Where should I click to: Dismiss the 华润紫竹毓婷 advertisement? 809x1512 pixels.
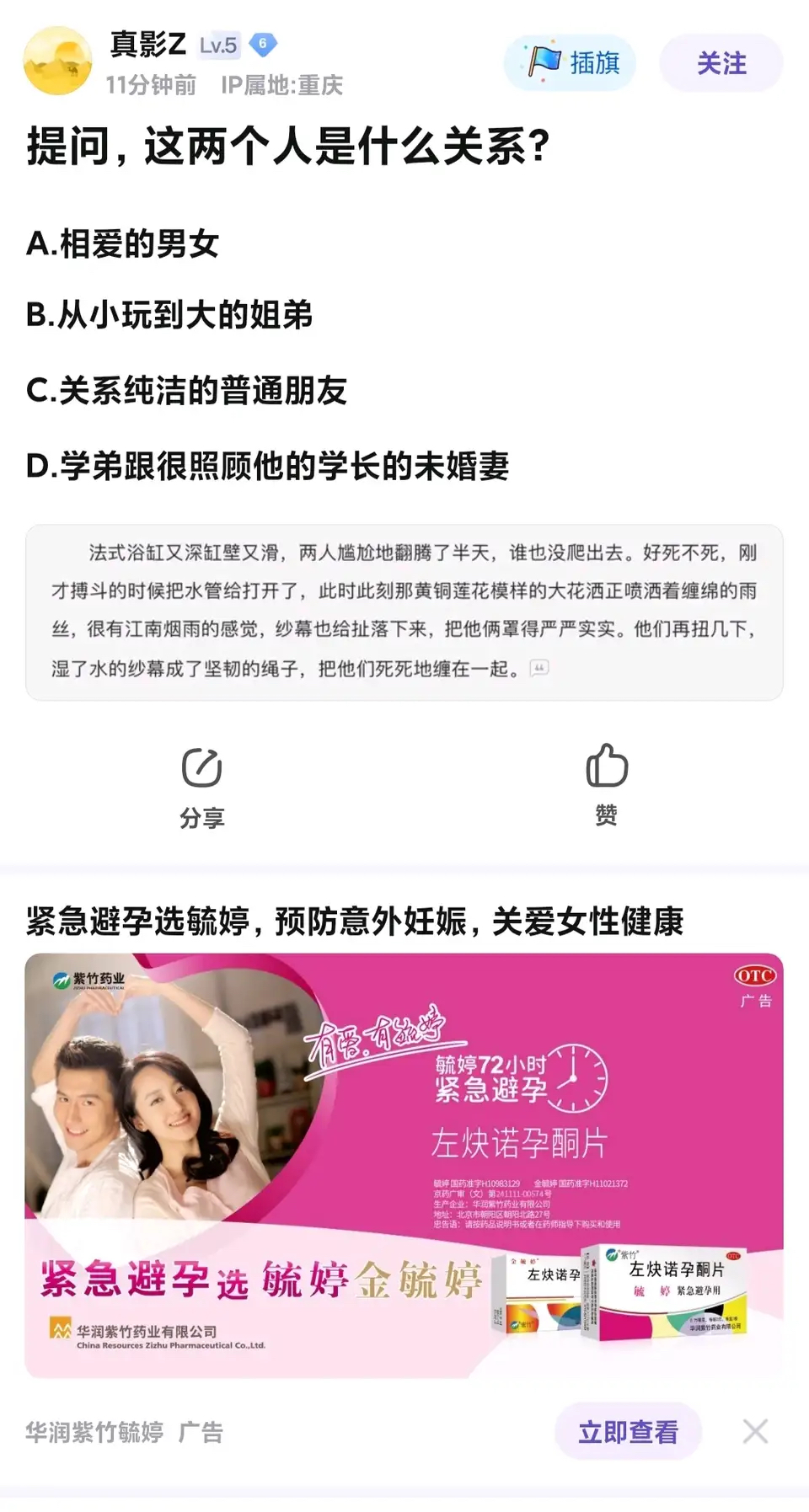tap(755, 1431)
